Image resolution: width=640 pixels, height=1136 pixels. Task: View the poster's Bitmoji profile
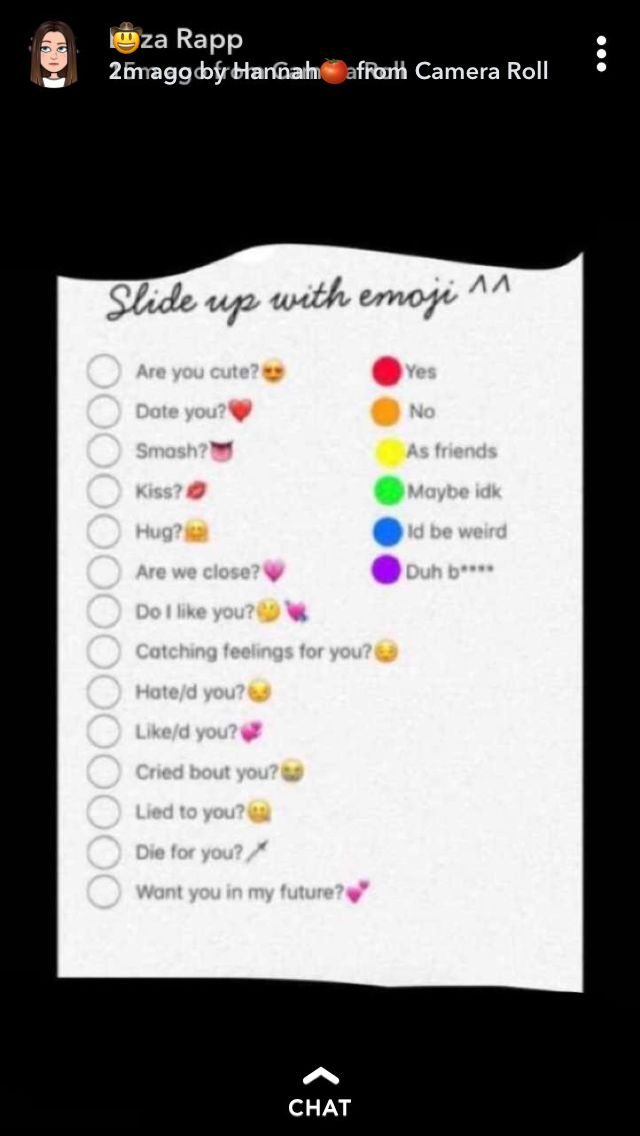point(53,54)
